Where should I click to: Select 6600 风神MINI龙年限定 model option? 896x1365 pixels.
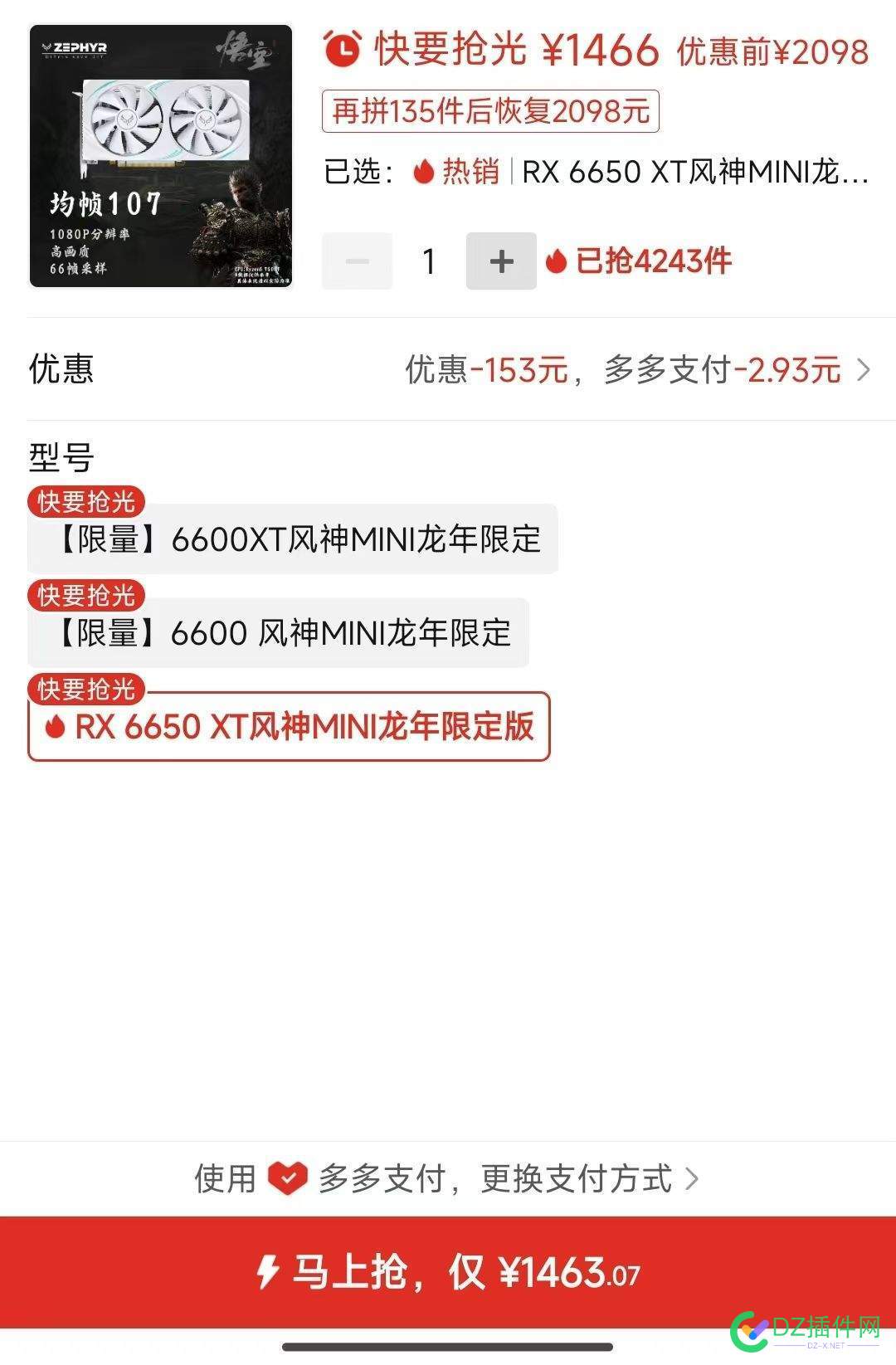tap(278, 634)
